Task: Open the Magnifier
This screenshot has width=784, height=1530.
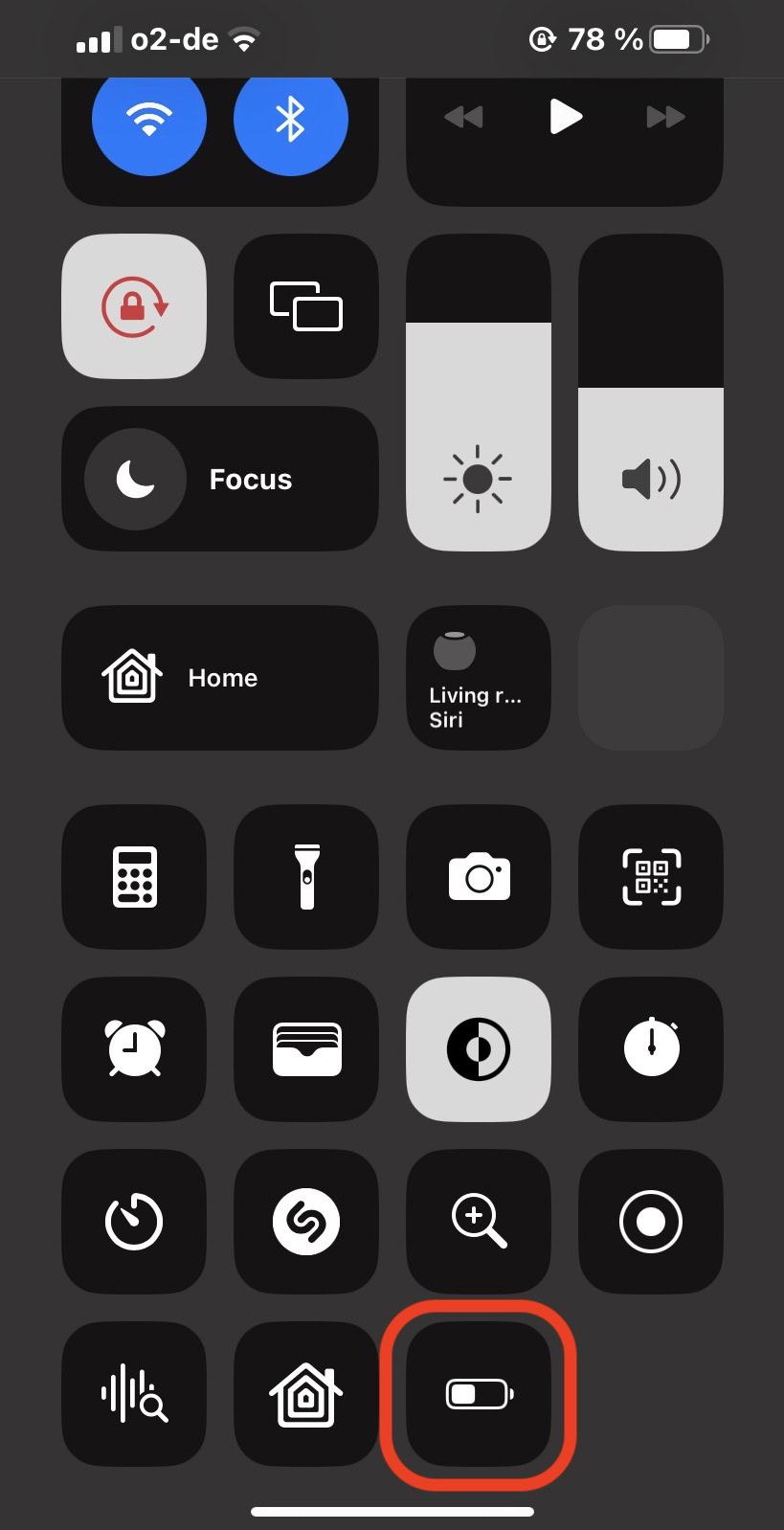Action: pyautogui.click(x=479, y=1222)
